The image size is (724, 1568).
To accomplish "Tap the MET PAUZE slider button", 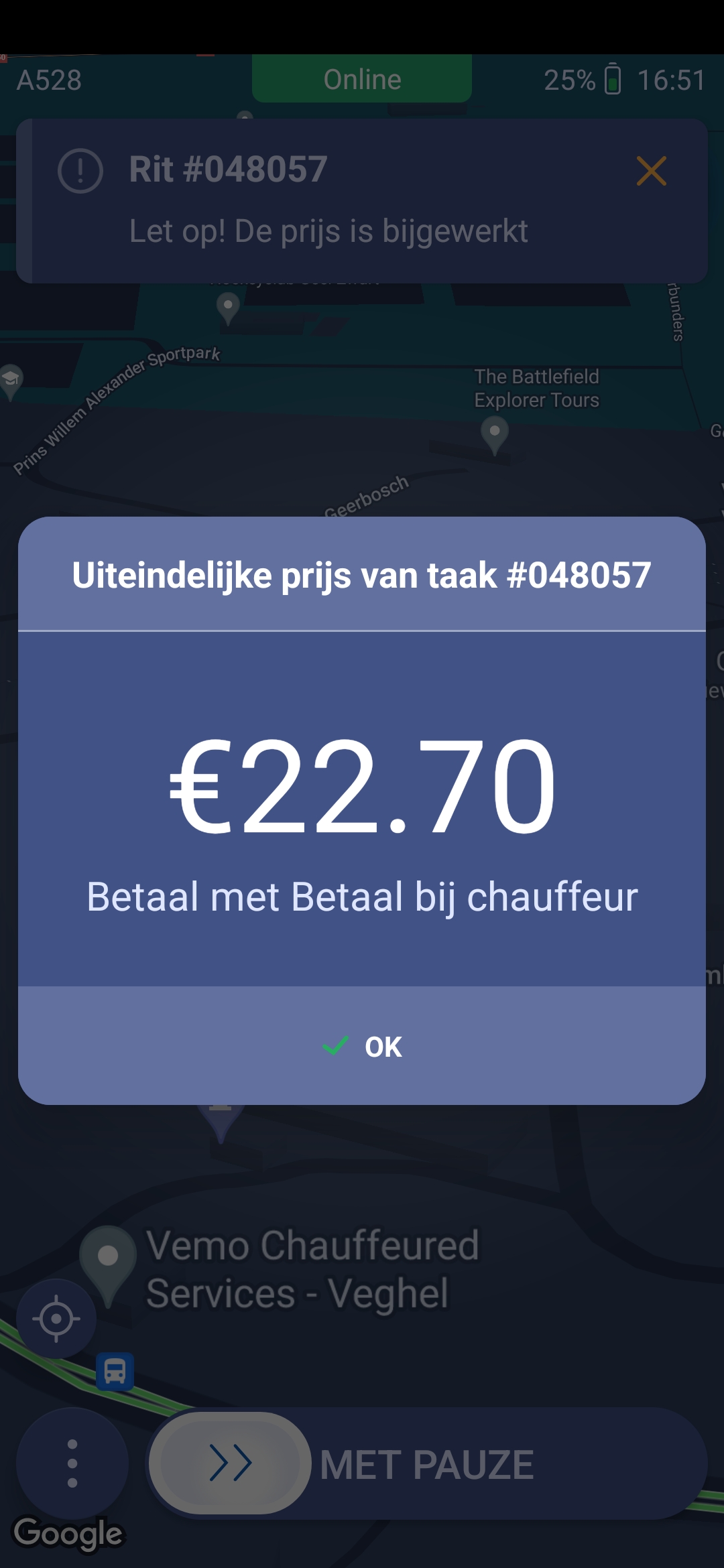I will point(230,1463).
